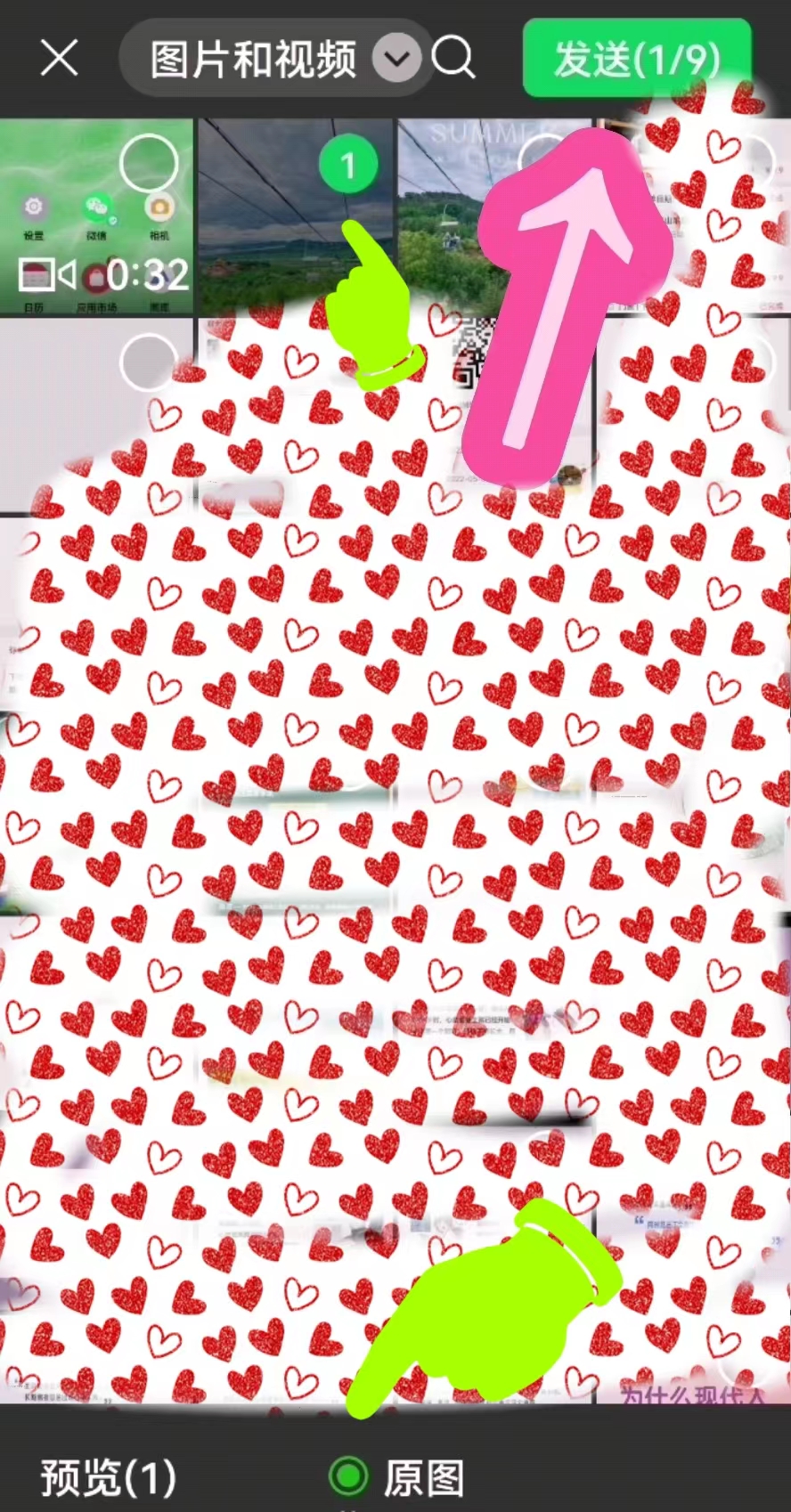Expand the 图片和视频 album dropdown
This screenshot has height=1512, width=791.
coord(395,60)
